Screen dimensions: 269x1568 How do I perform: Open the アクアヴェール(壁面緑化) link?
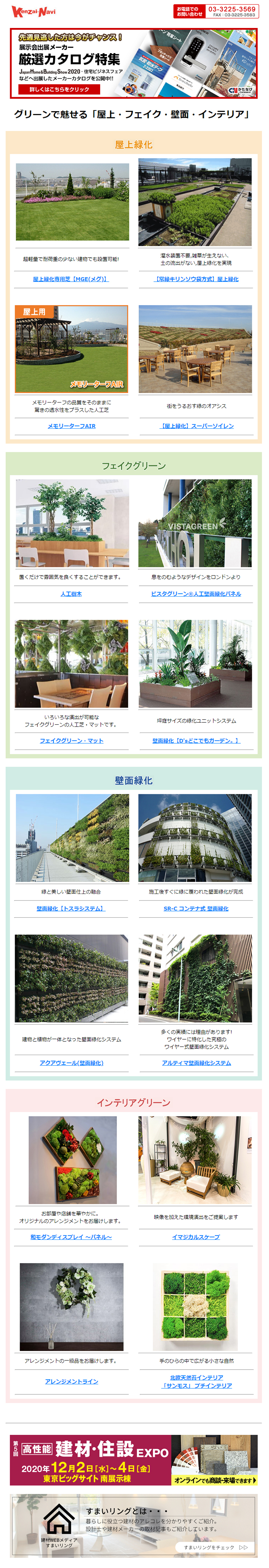pyautogui.click(x=72, y=1062)
